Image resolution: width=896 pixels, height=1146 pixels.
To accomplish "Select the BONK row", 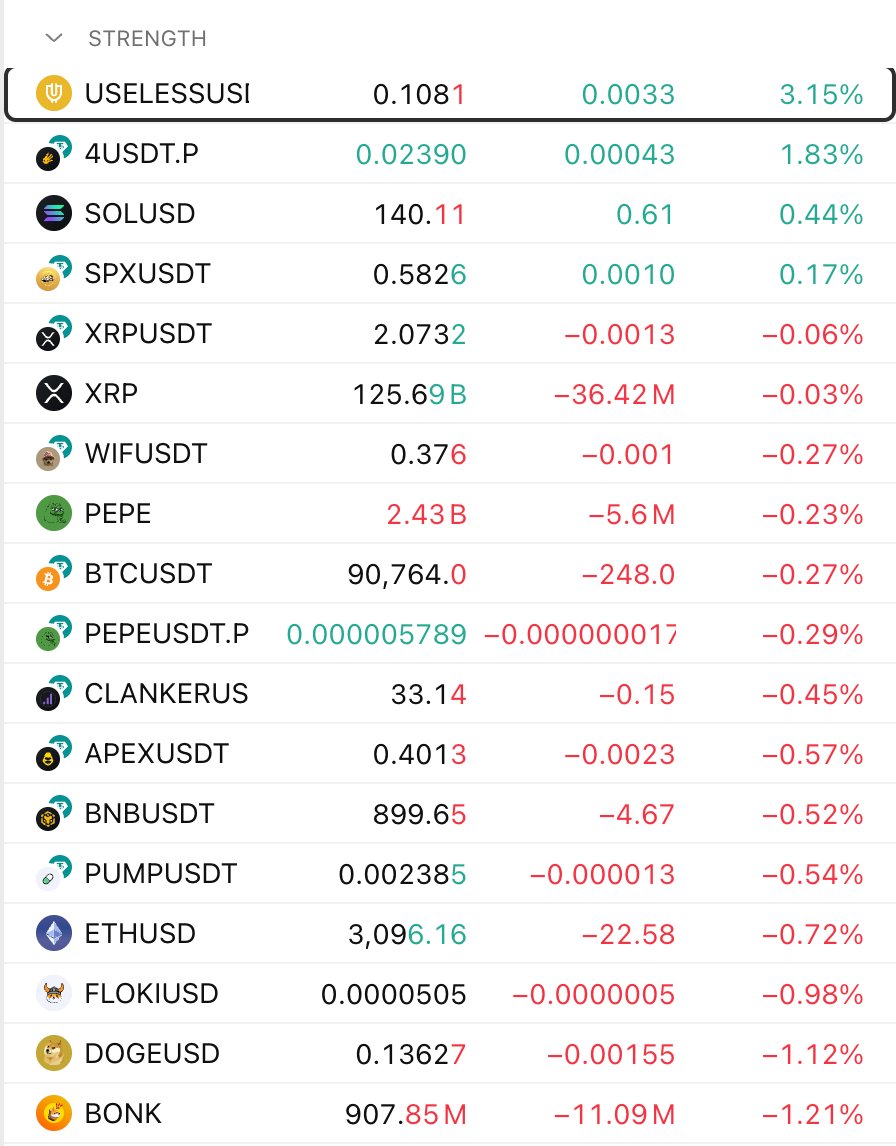I will pyautogui.click(x=123, y=1114).
